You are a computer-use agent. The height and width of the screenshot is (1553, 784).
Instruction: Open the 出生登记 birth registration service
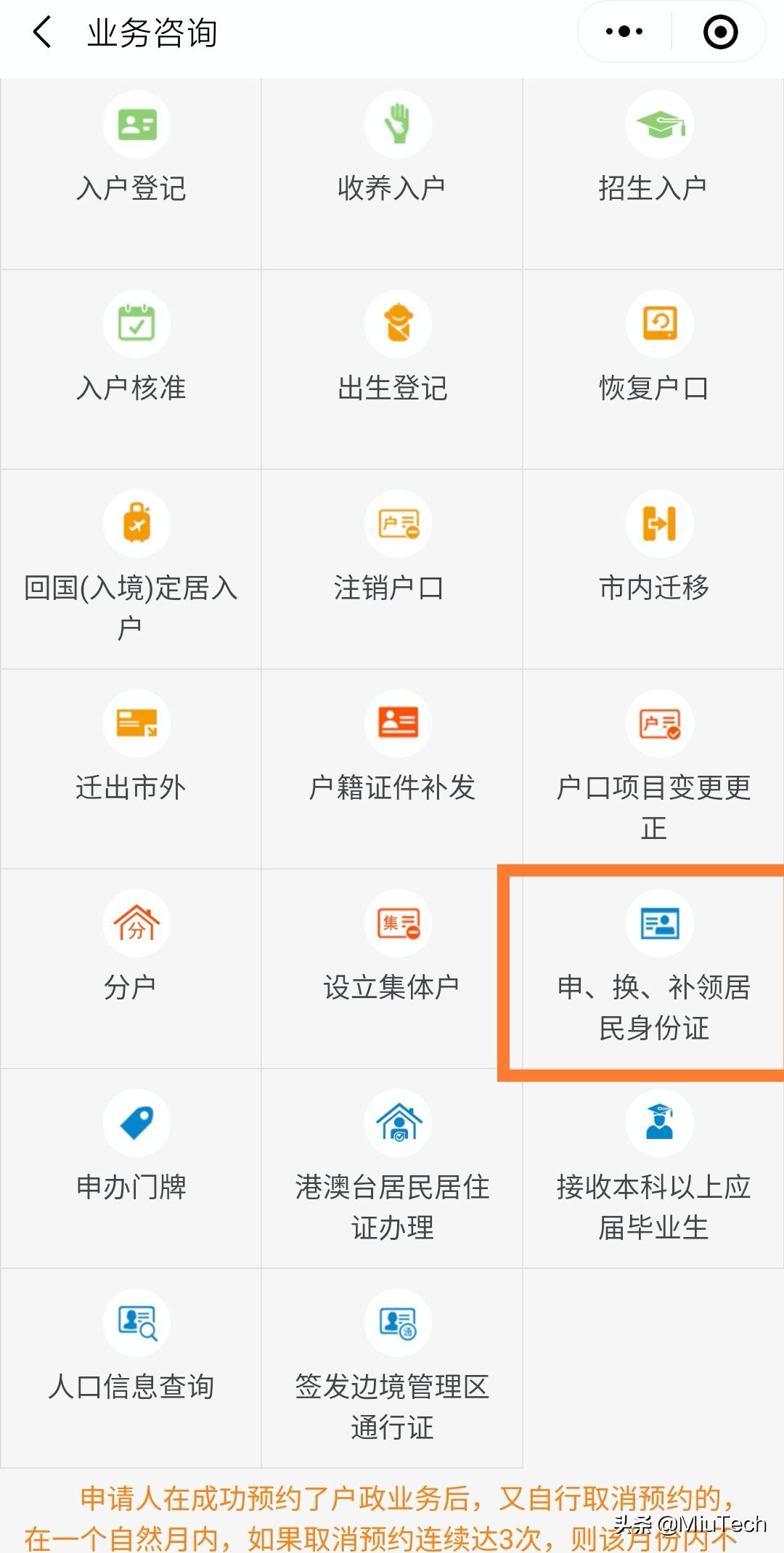[392, 352]
